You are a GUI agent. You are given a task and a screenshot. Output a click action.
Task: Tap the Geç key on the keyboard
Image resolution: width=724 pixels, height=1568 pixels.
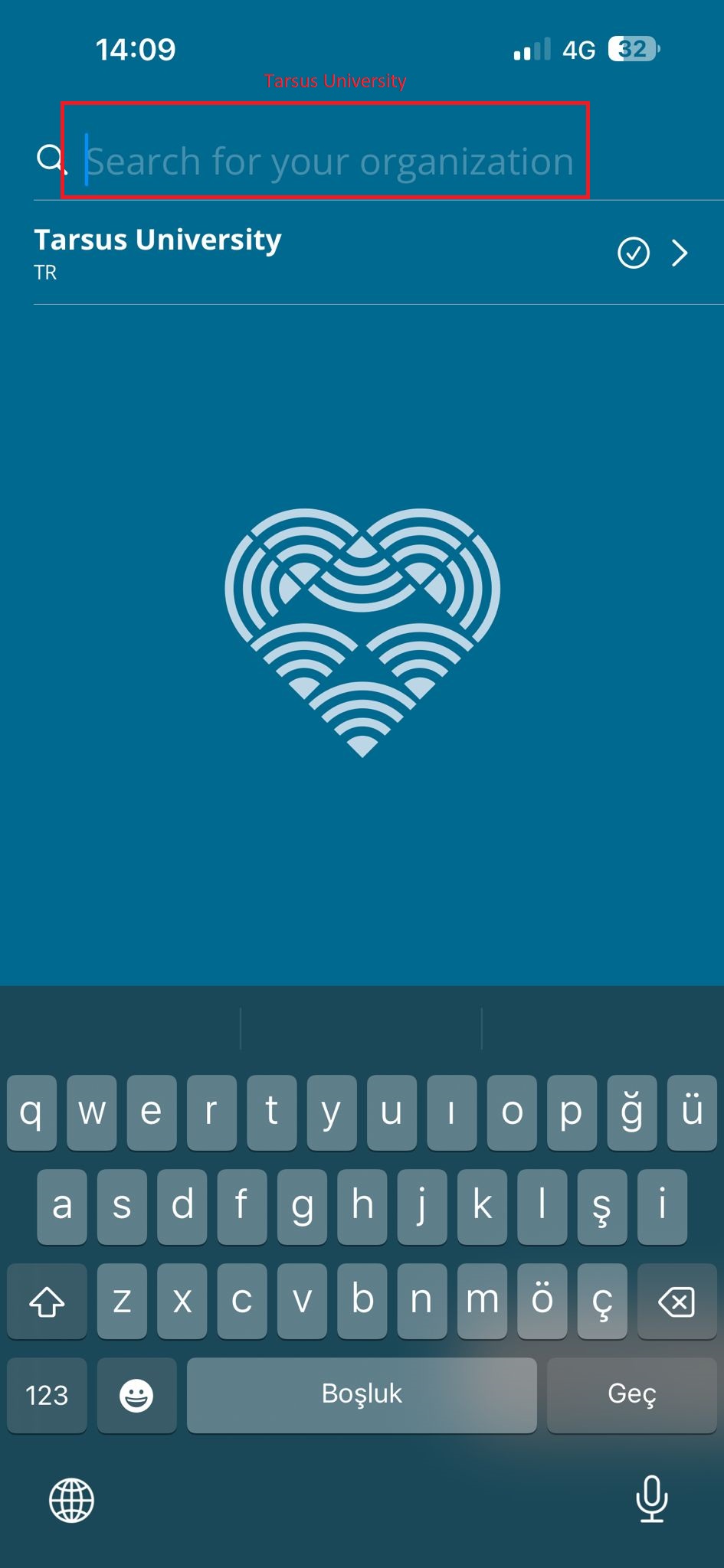[631, 1394]
